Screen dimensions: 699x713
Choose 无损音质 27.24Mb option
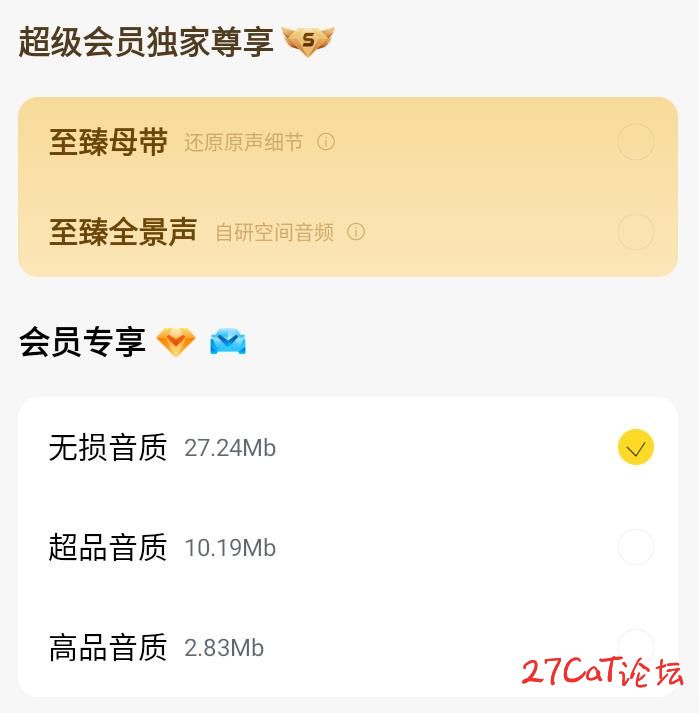click(635, 447)
